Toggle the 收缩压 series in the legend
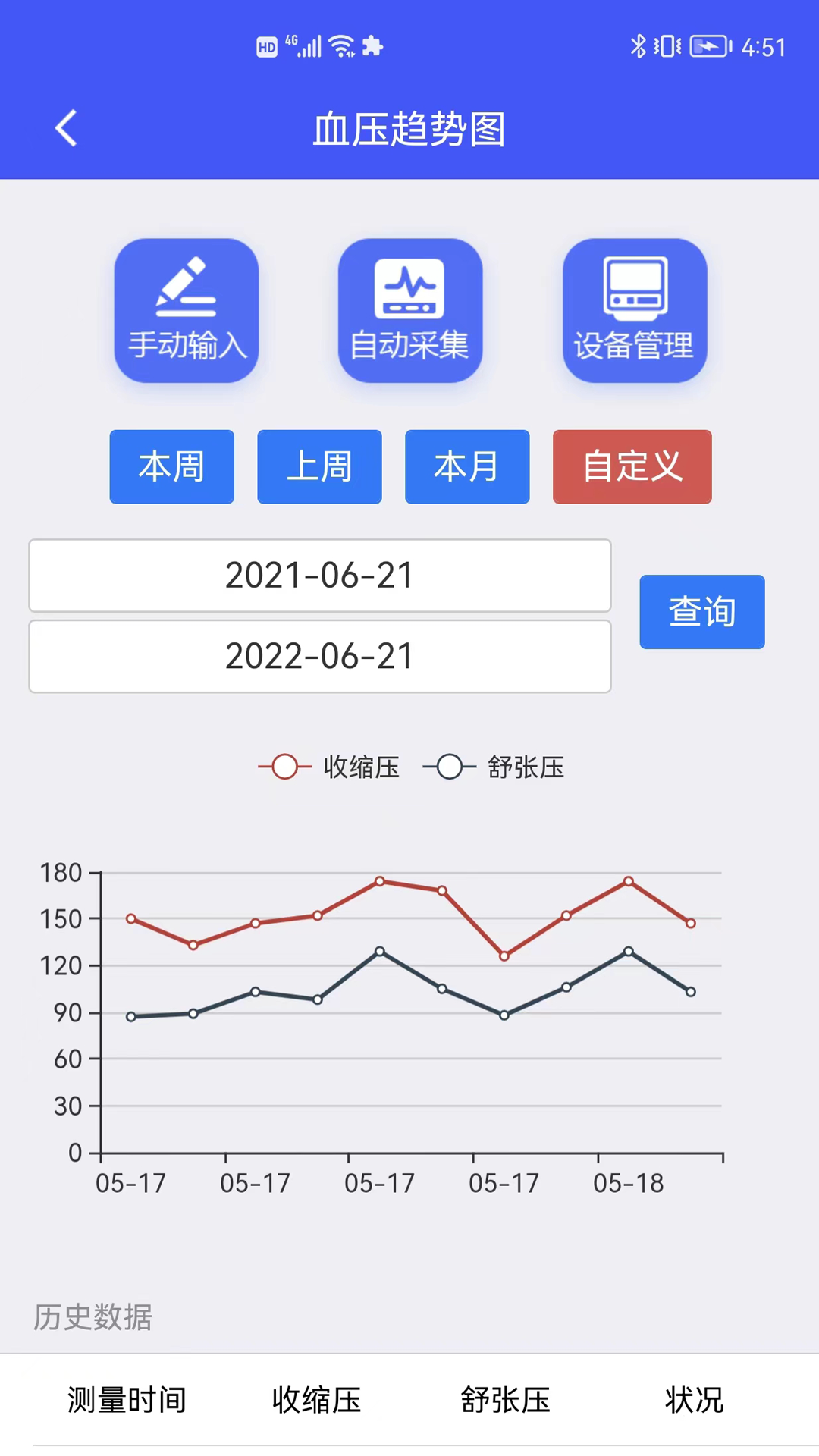Viewport: 819px width, 1456px height. pos(330,767)
